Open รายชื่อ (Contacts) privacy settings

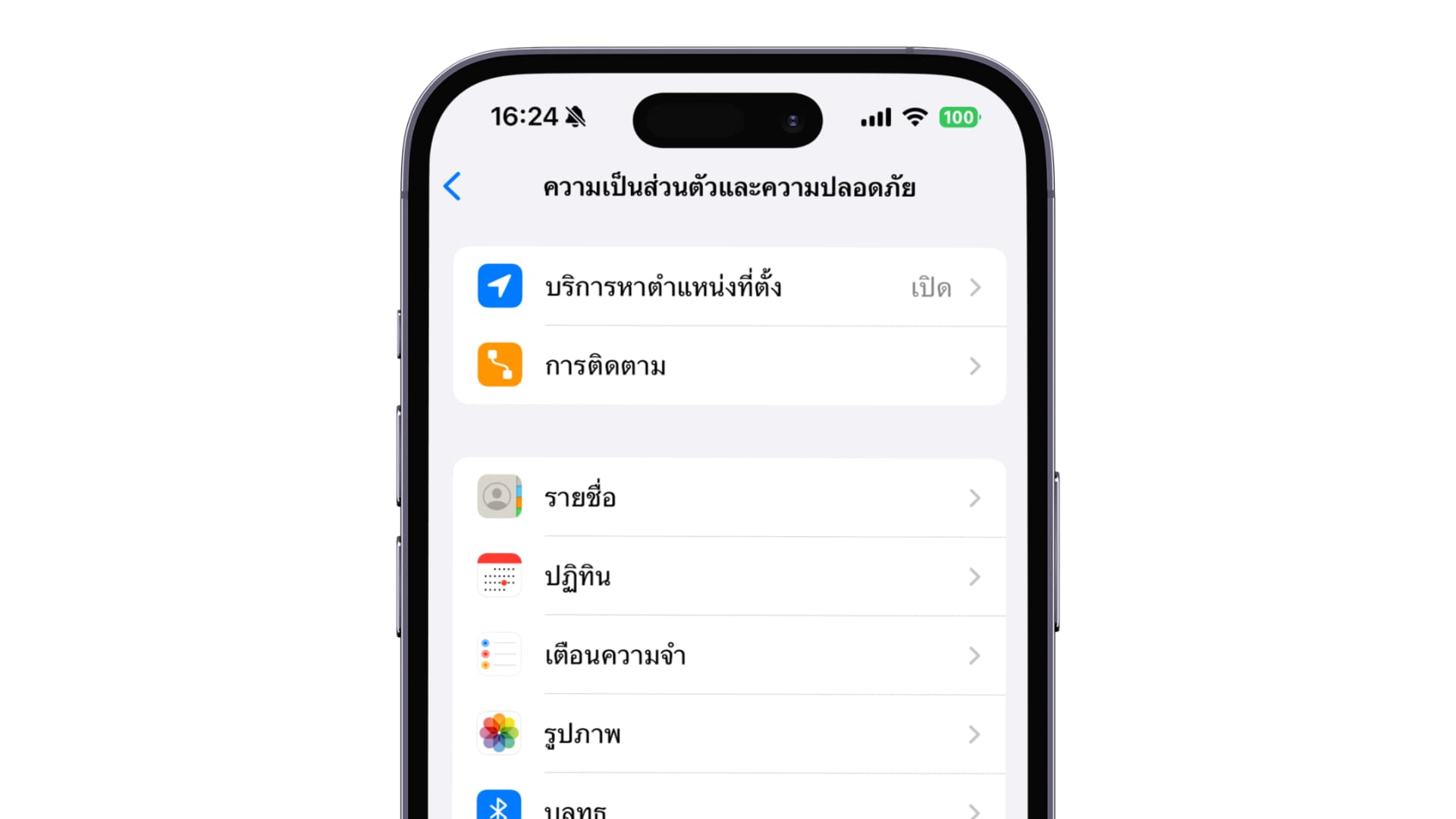[x=728, y=498]
